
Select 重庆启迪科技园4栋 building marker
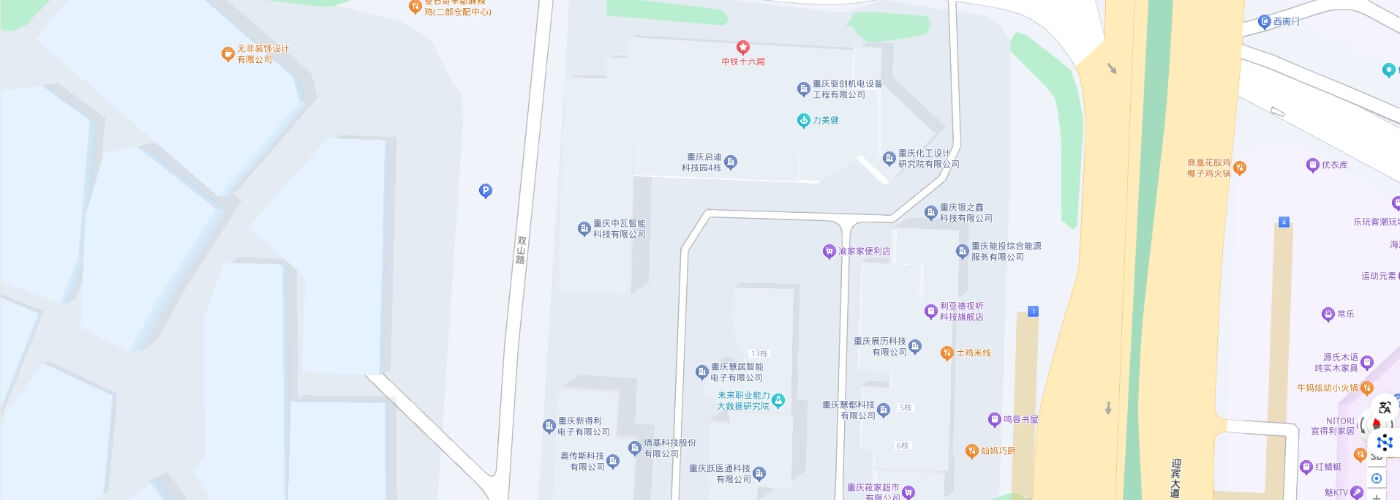(x=731, y=162)
